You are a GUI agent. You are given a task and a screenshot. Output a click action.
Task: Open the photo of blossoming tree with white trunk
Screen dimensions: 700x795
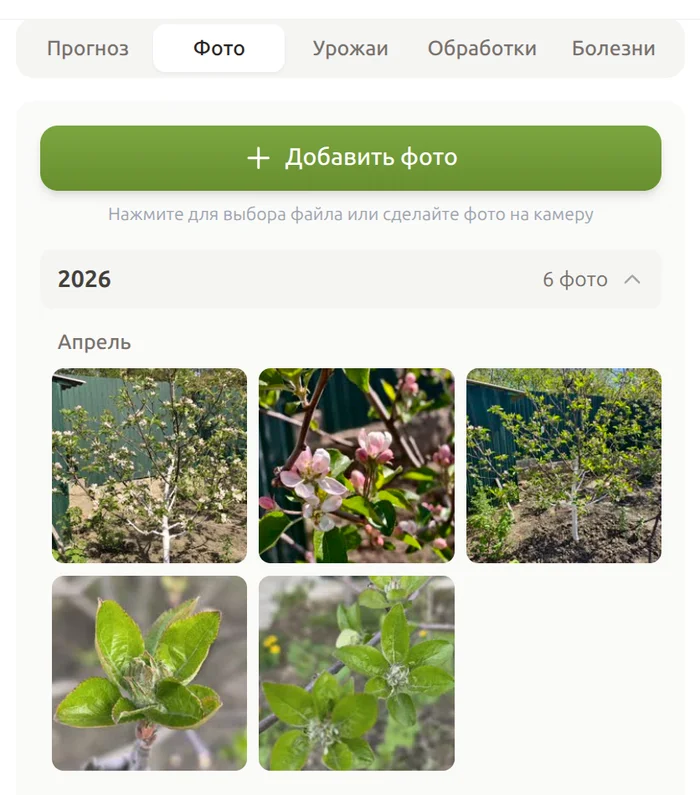150,465
